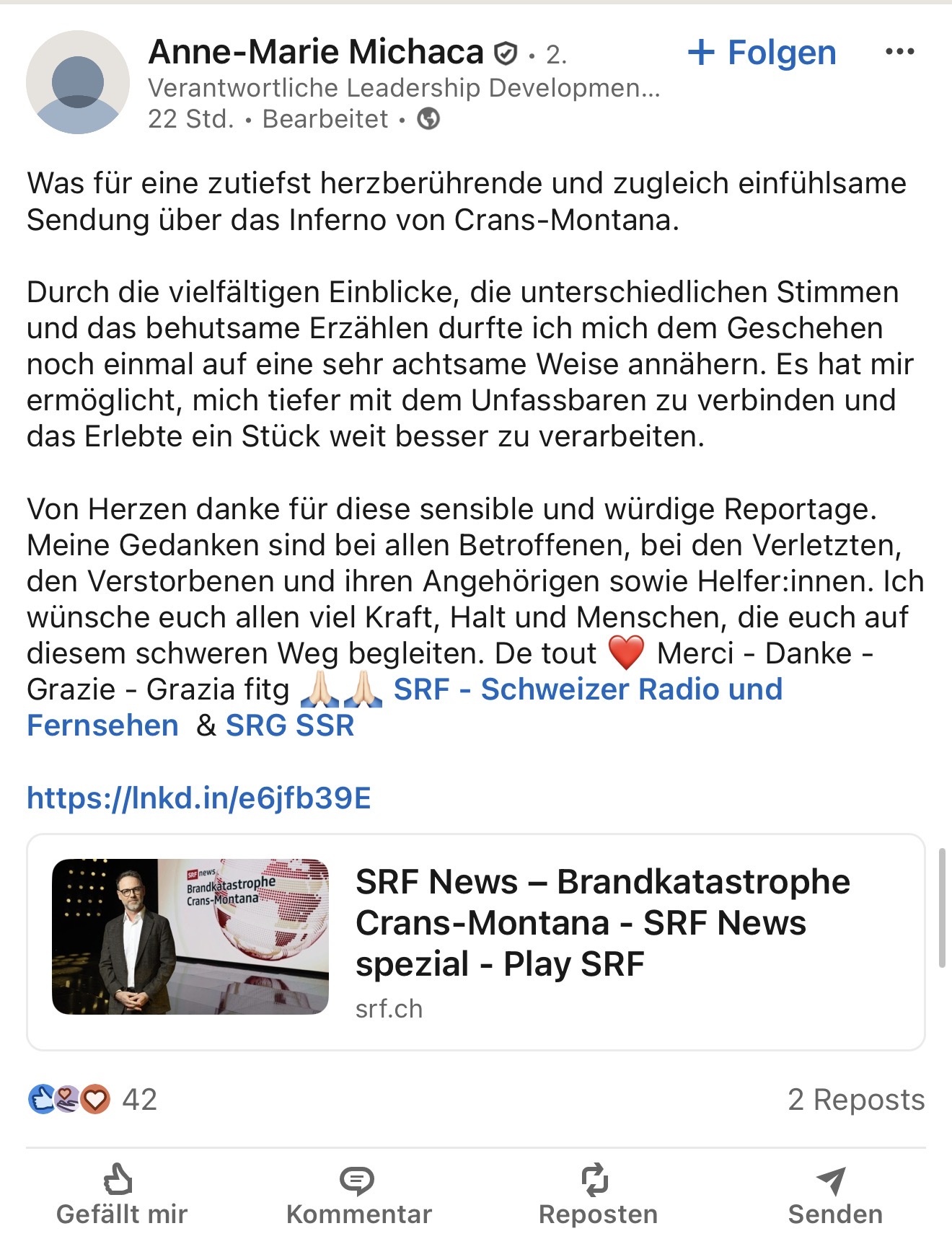This screenshot has height=1244, width=952.
Task: Follow Anne-Marie Michaca with the Folgen button
Action: 762,53
